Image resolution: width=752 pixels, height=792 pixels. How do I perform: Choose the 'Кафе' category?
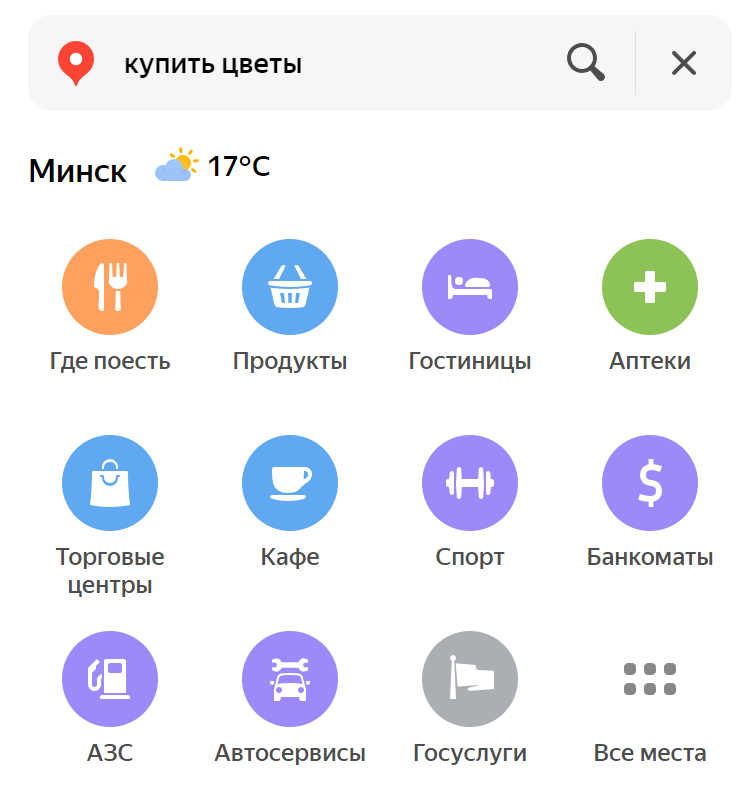pyautogui.click(x=290, y=484)
